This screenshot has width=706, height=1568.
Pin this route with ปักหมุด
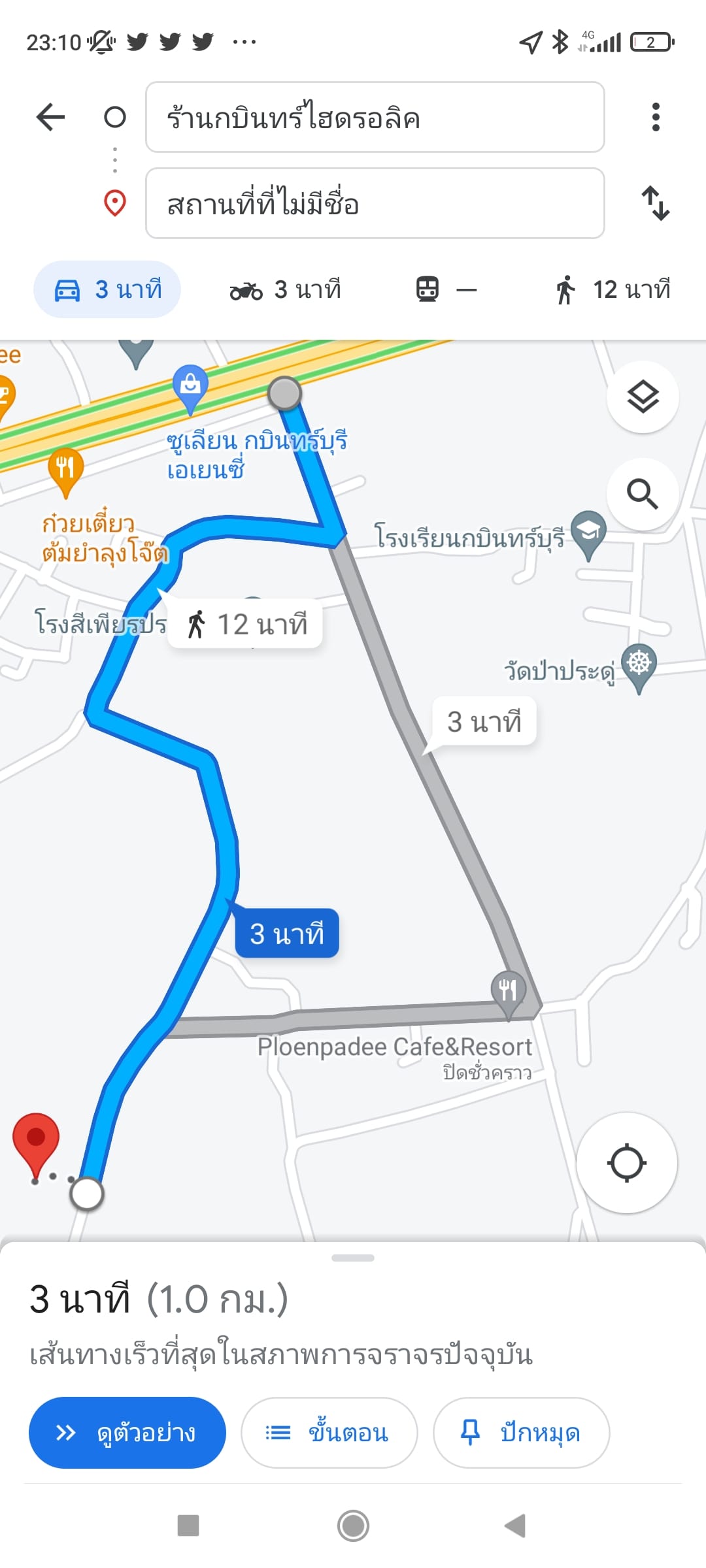coord(522,1433)
